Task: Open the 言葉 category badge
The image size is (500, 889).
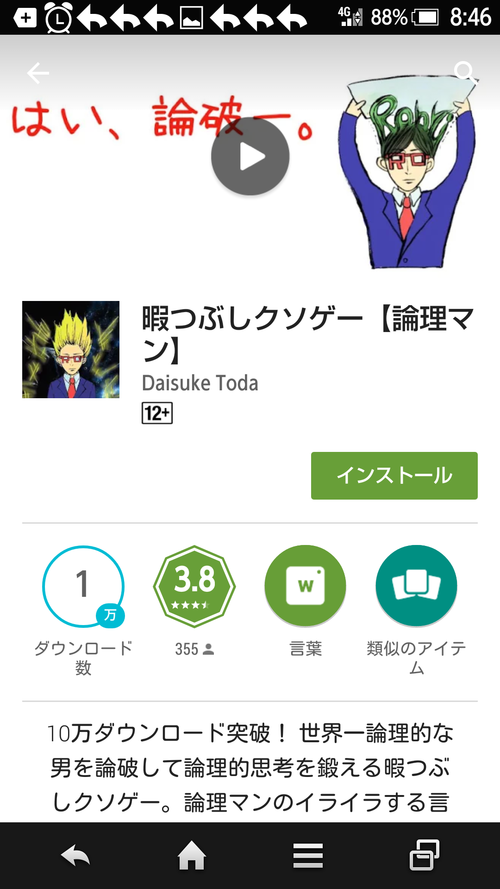Action: coord(306,586)
